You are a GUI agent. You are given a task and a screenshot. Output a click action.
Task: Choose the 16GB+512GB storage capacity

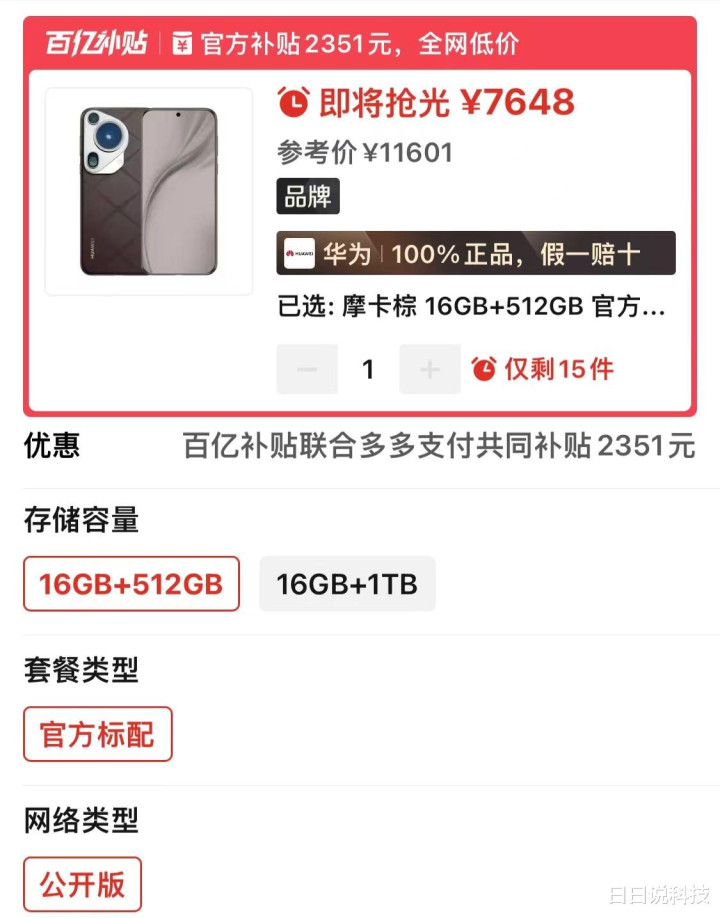coord(131,584)
